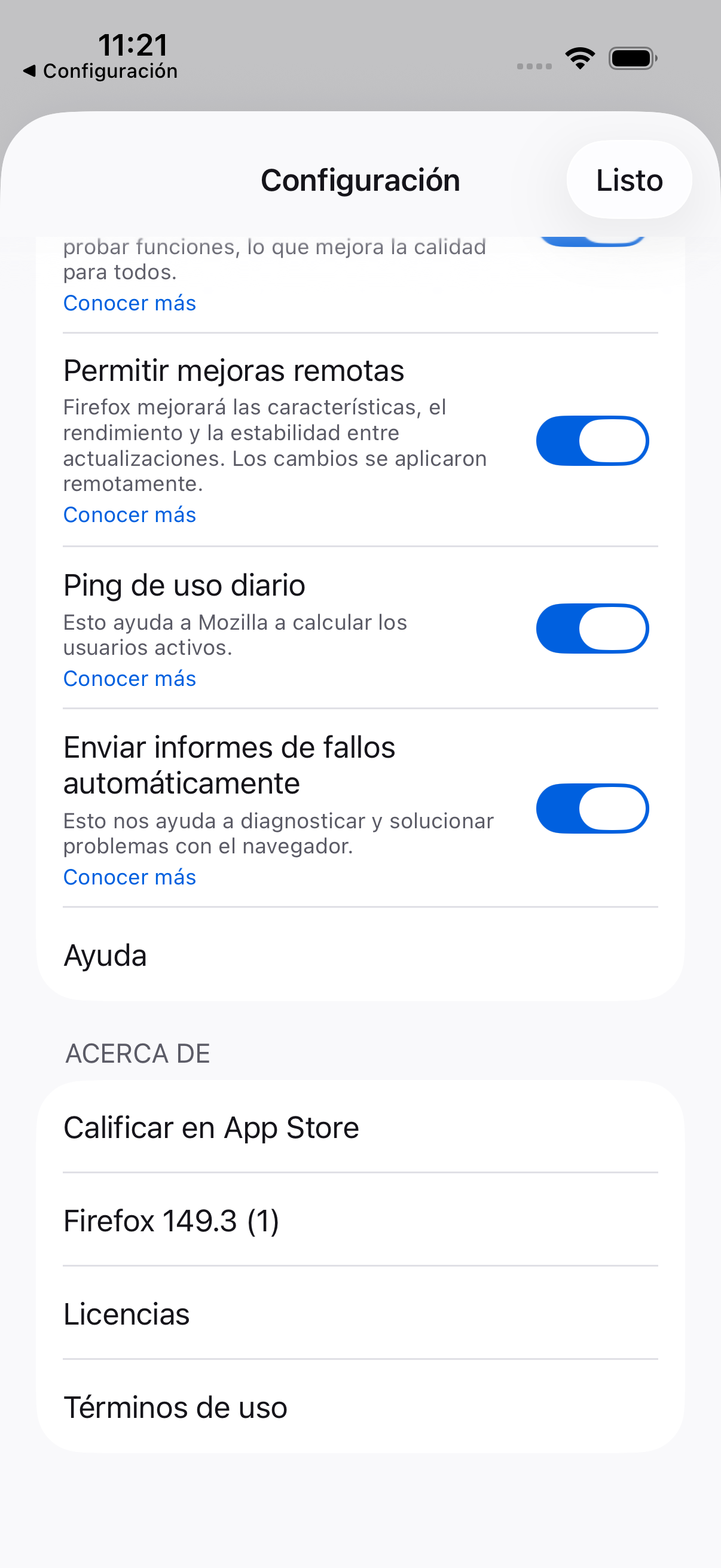Open Conocer más under Permitir mejoras remotas
Image resolution: width=721 pixels, height=1568 pixels.
point(130,515)
